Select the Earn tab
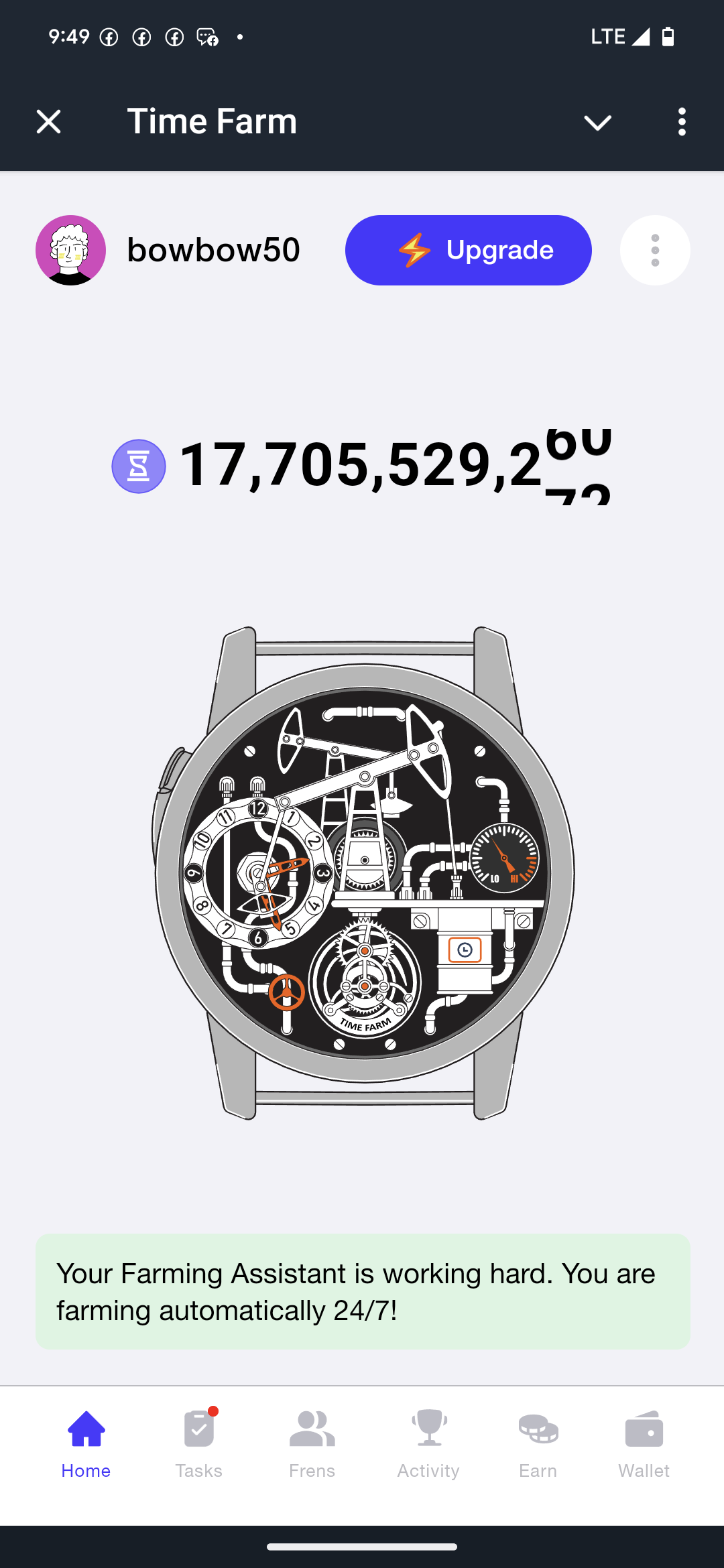The height and width of the screenshot is (1568, 724). coord(538,1444)
